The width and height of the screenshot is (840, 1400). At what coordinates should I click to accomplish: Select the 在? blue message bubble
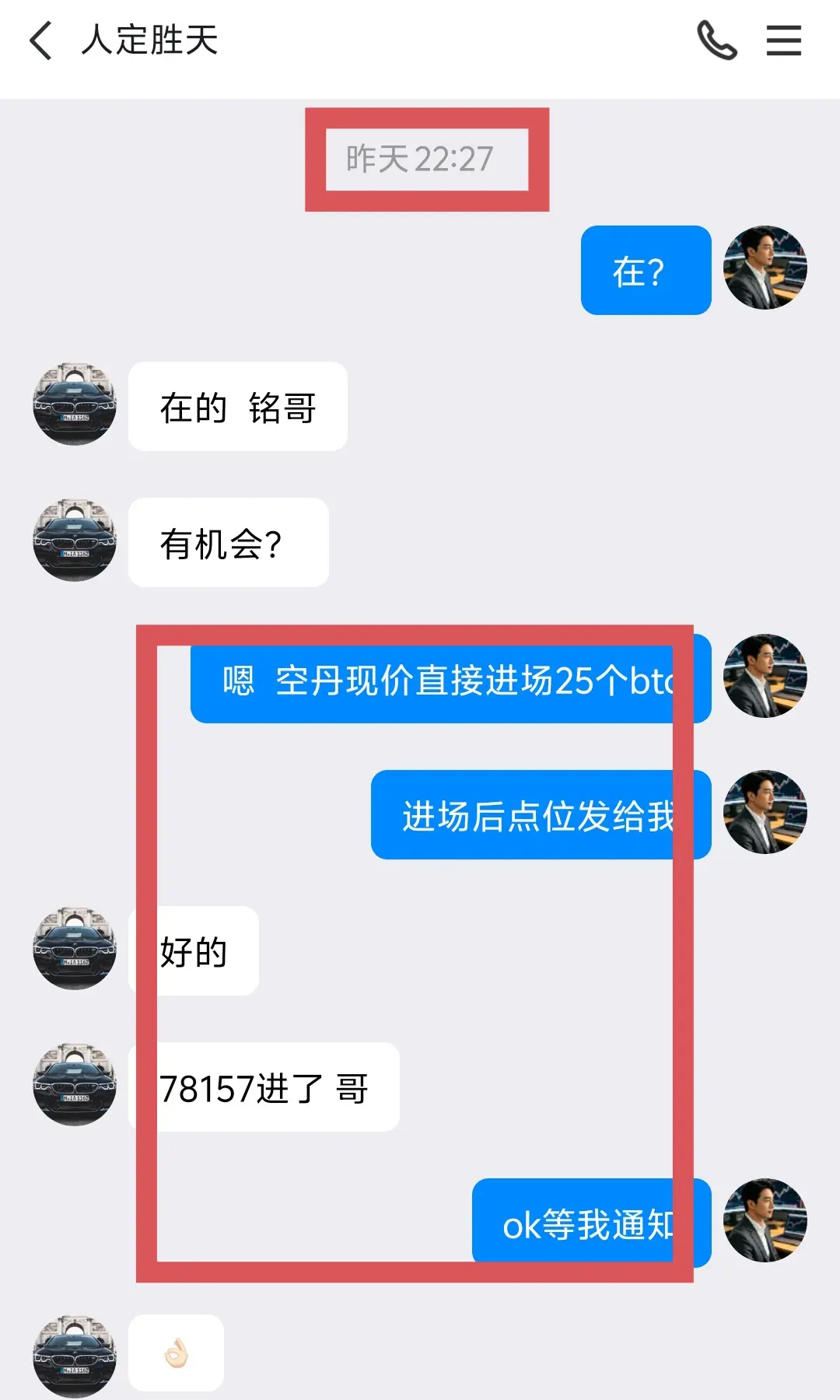tap(646, 271)
